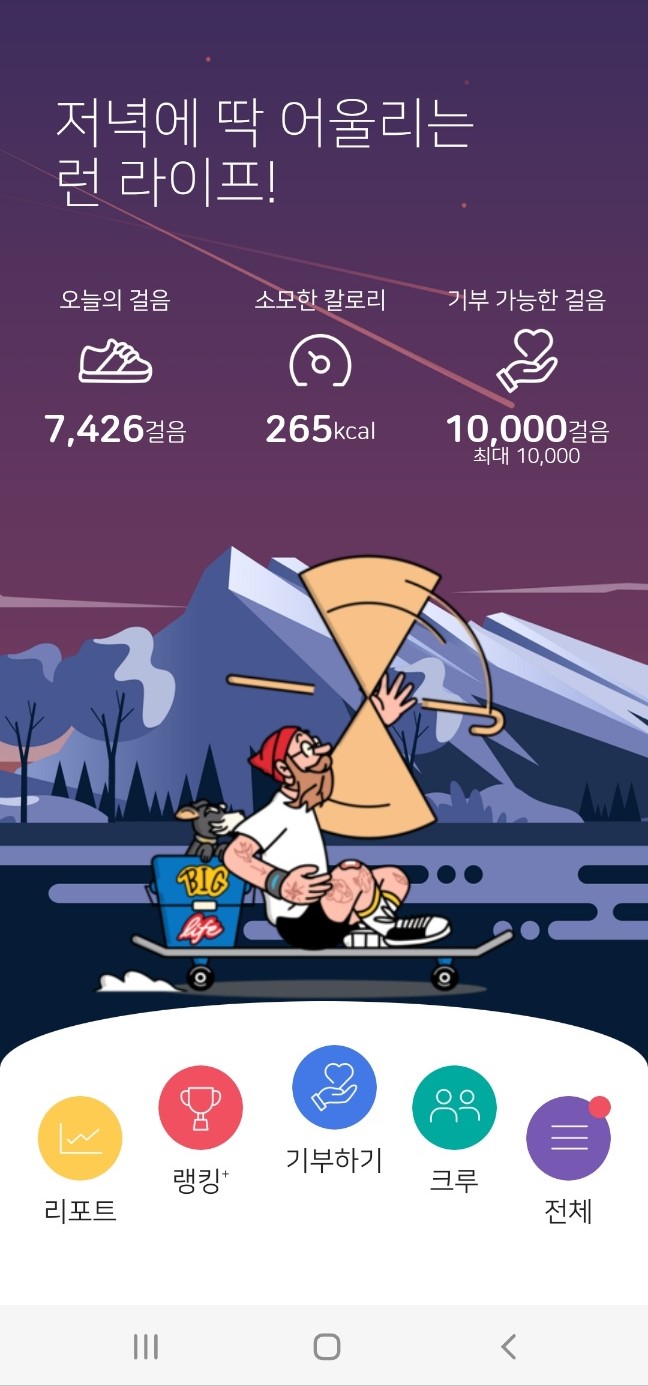Go to the 크루 crew page
The image size is (648, 1386).
454,1108
